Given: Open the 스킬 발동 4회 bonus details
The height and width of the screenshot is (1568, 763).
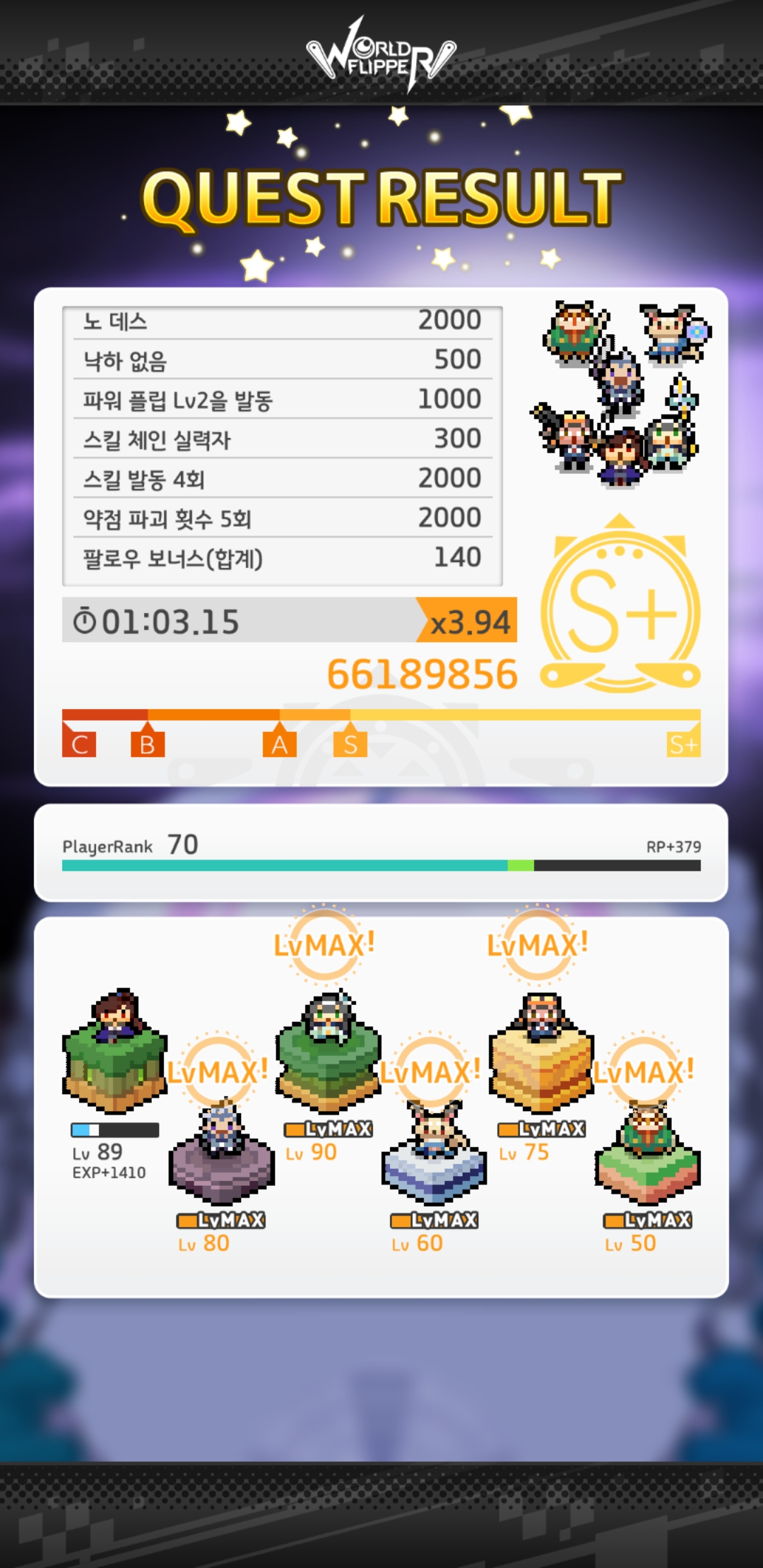Looking at the screenshot, I should [x=283, y=478].
